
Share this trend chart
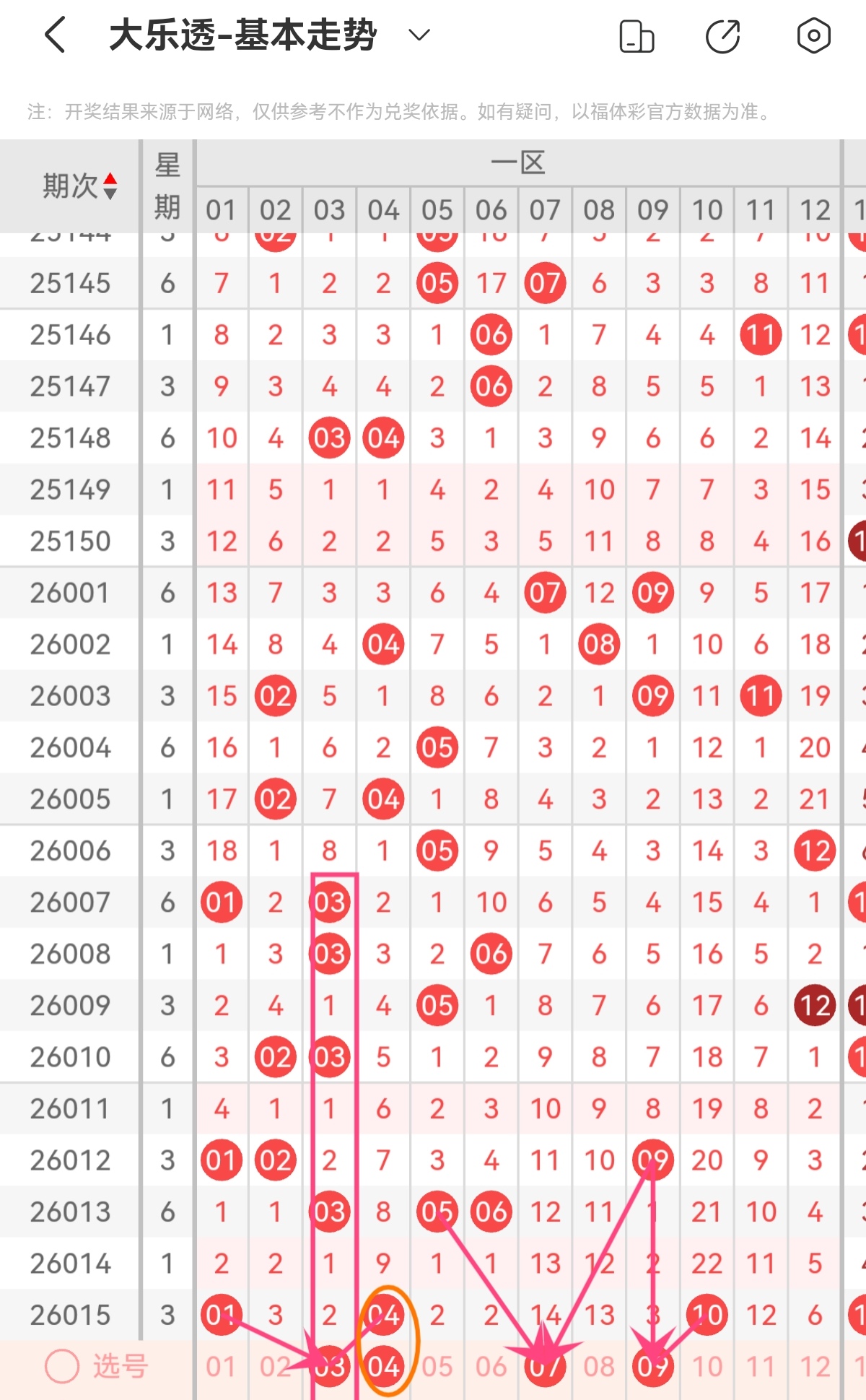[723, 36]
